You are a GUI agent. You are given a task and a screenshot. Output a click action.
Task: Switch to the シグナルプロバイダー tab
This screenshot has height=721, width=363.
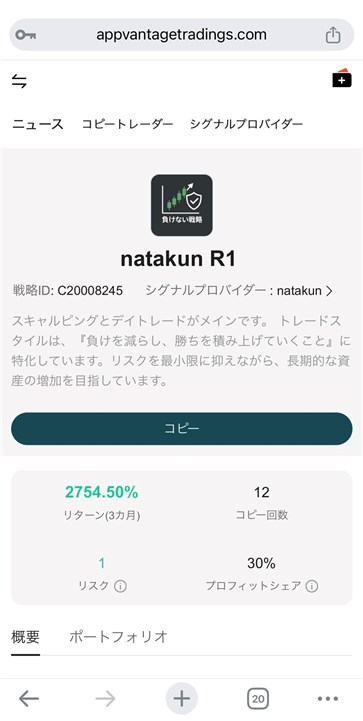coord(246,124)
